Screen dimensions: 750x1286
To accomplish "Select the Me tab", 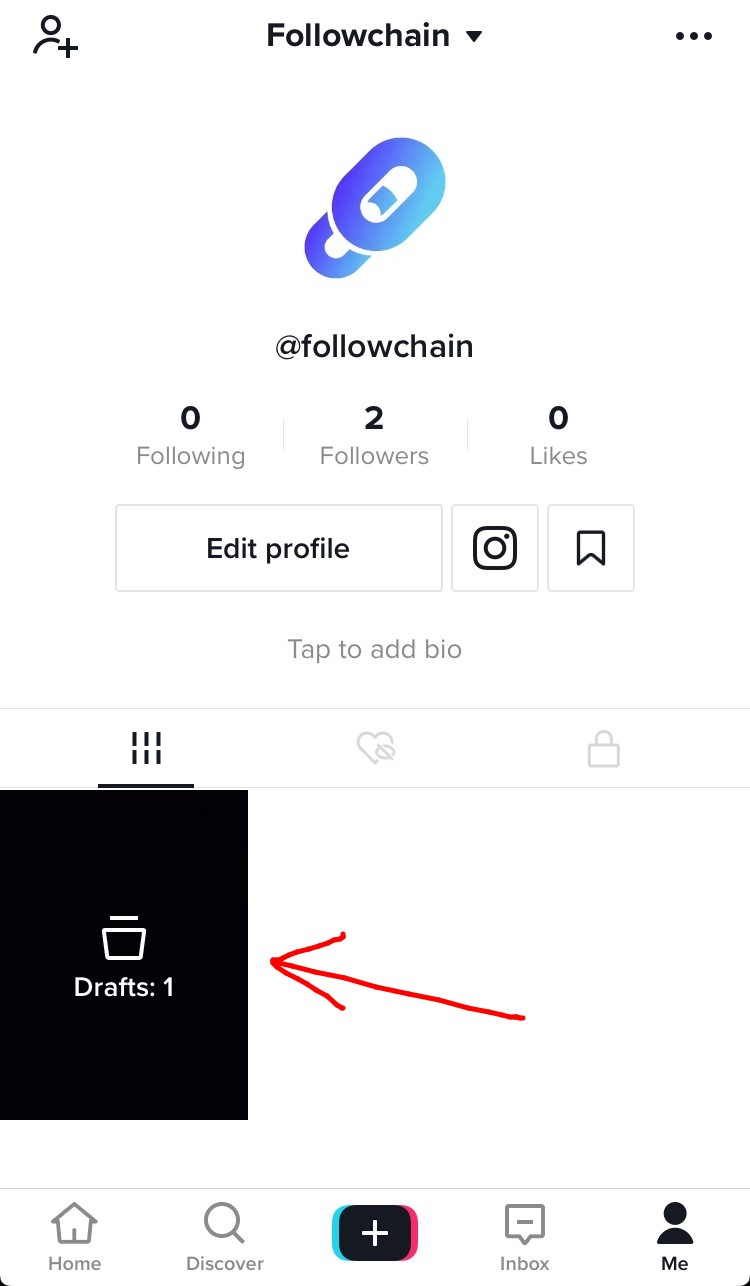I will pyautogui.click(x=675, y=1236).
